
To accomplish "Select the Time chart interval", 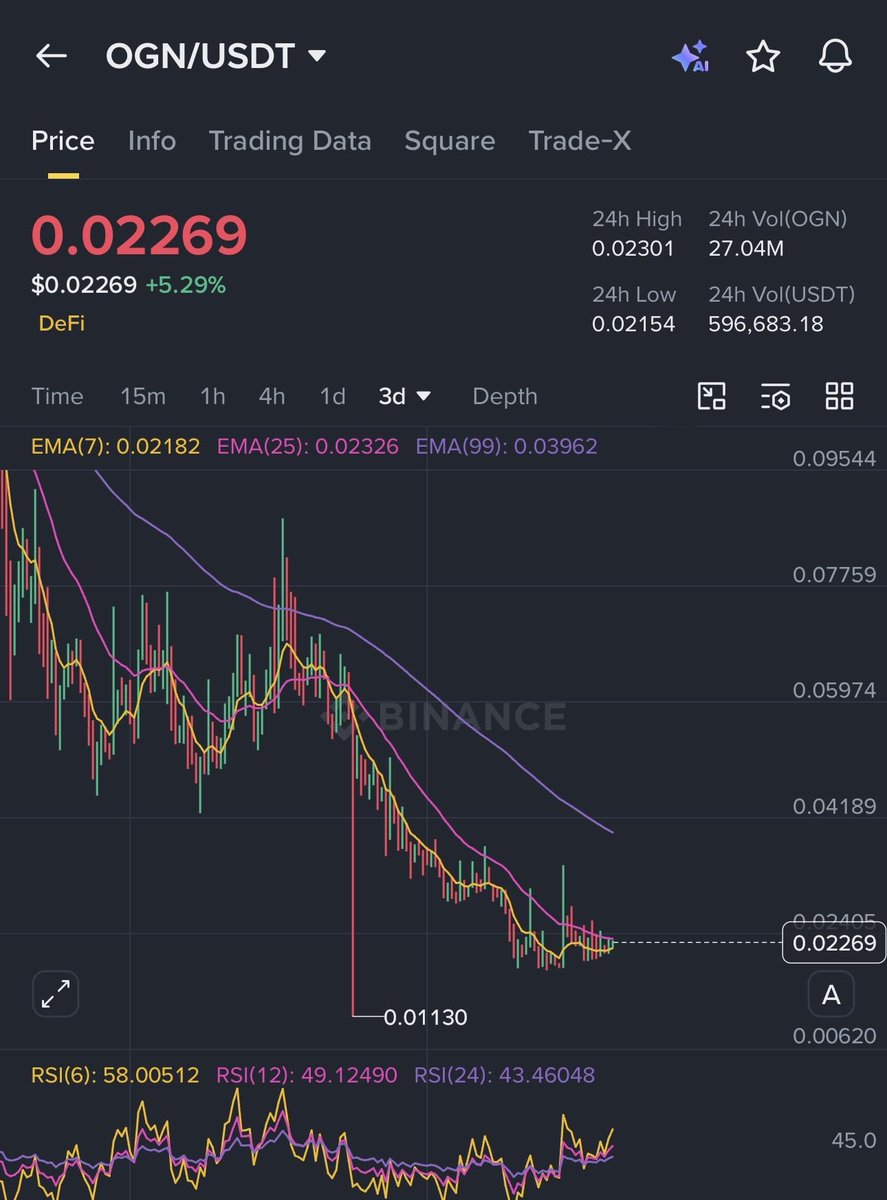I will [x=57, y=397].
